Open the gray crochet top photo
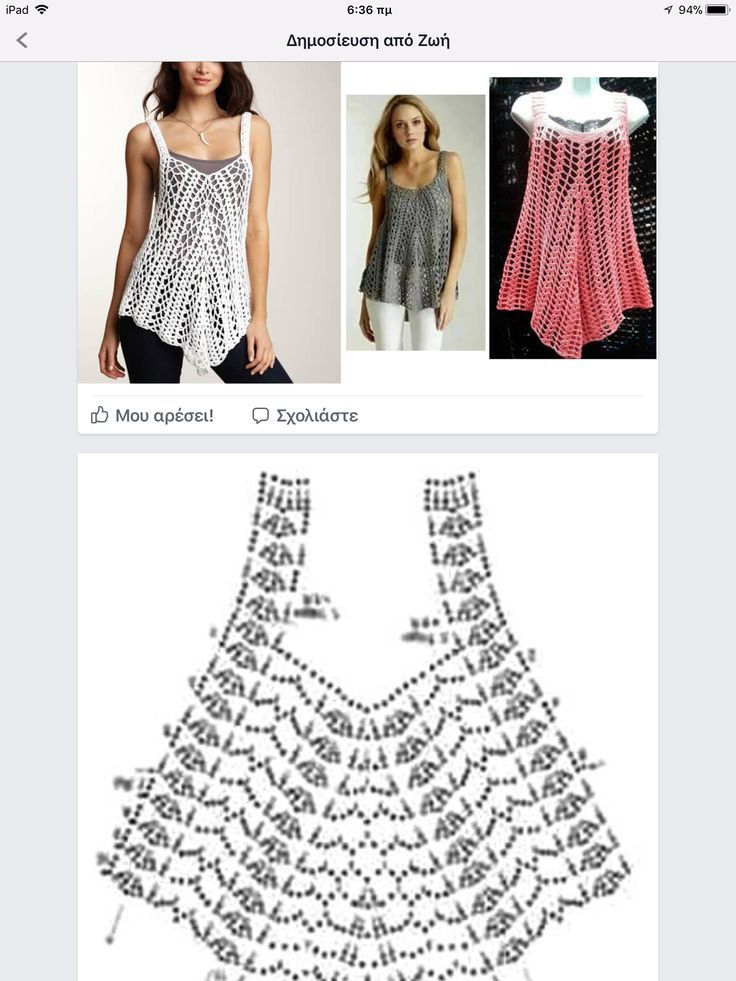736x981 pixels. tap(415, 222)
